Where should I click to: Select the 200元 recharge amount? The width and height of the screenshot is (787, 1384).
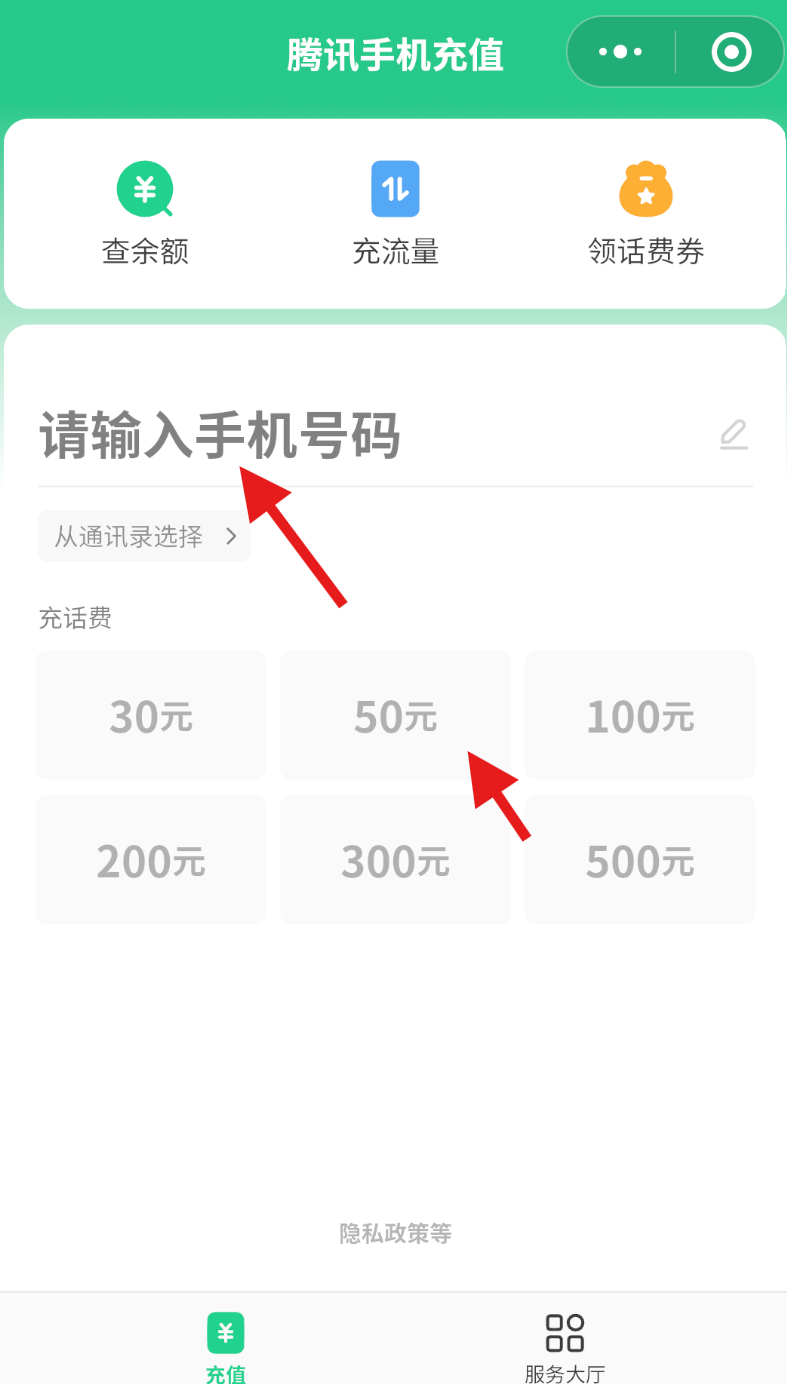151,860
